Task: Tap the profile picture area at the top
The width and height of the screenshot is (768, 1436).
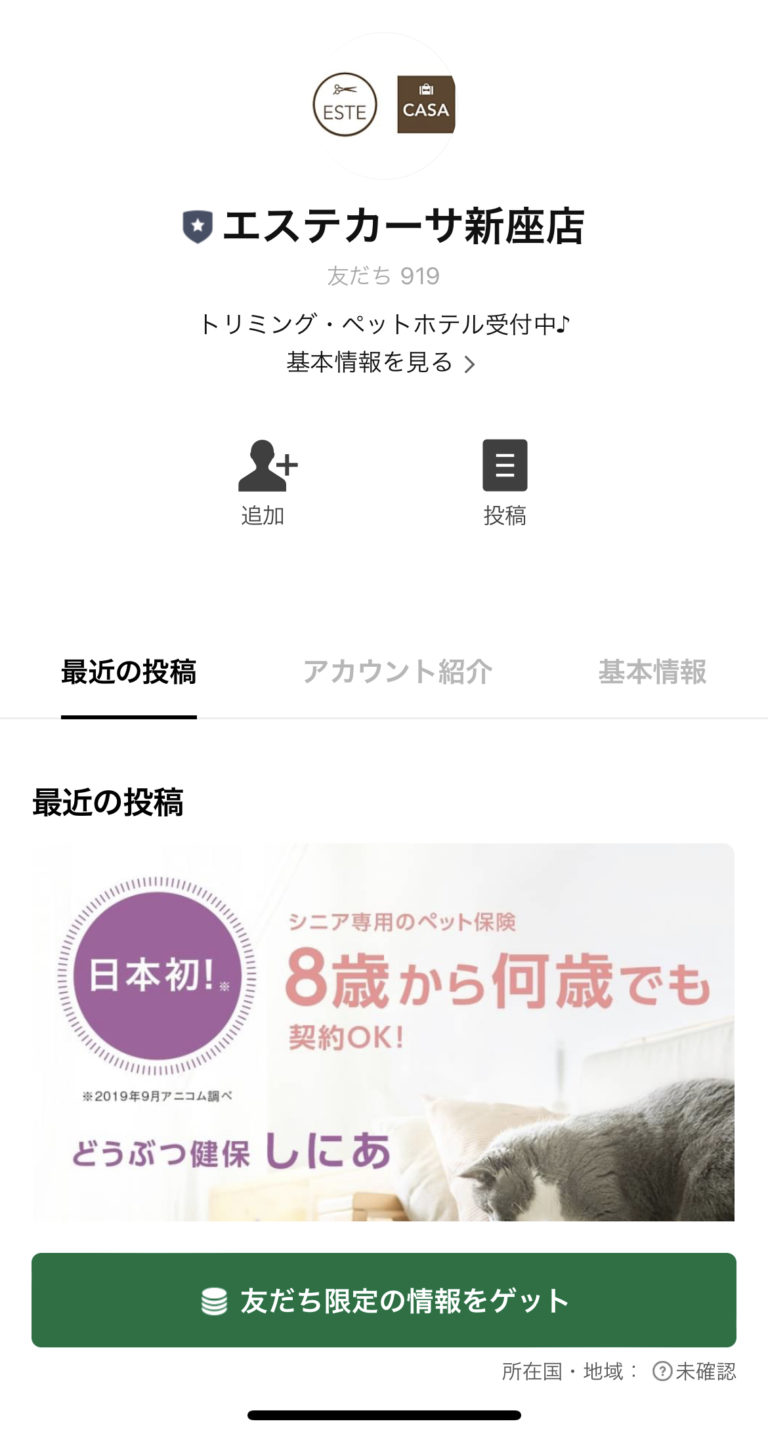Action: tap(384, 106)
